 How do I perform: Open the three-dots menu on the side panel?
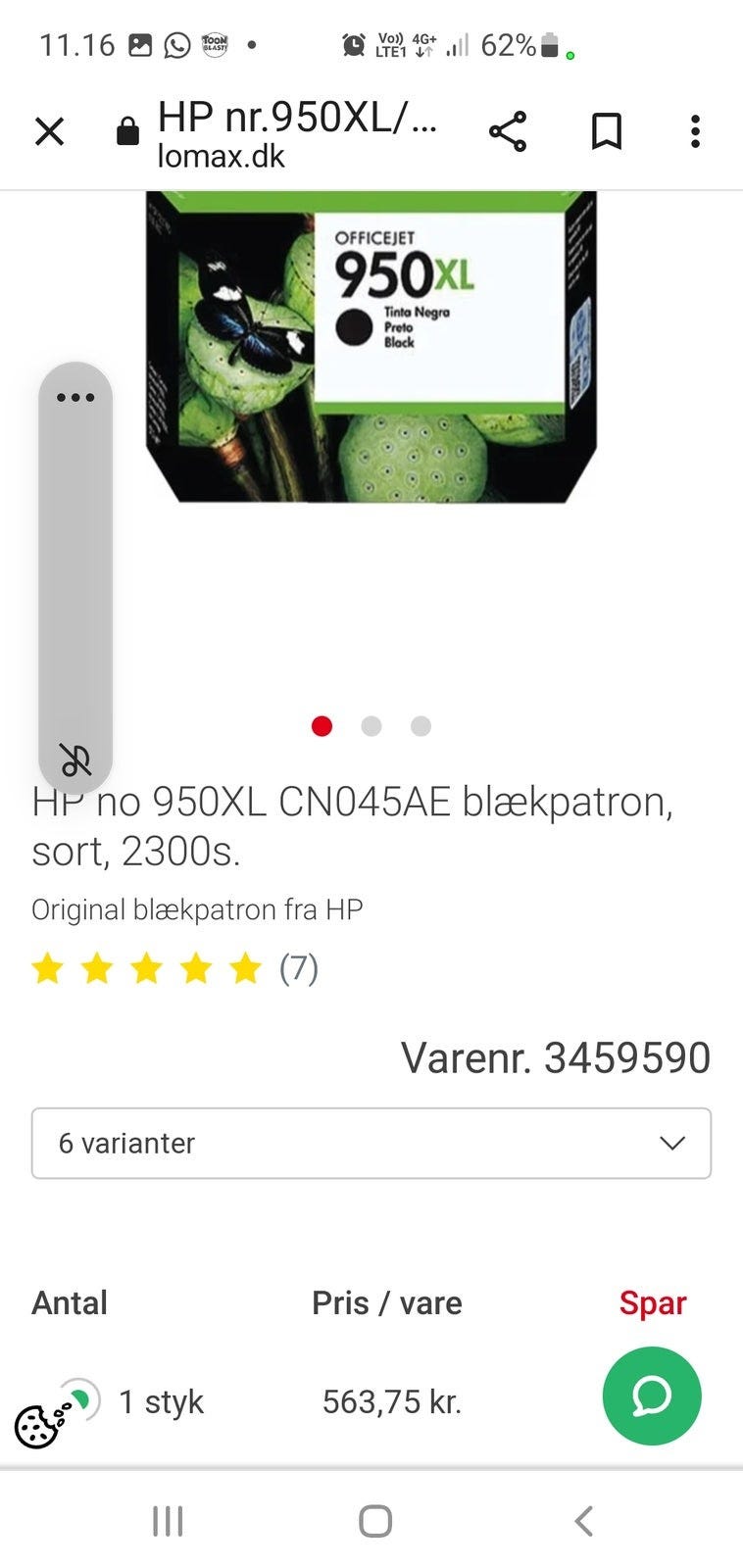[76, 397]
